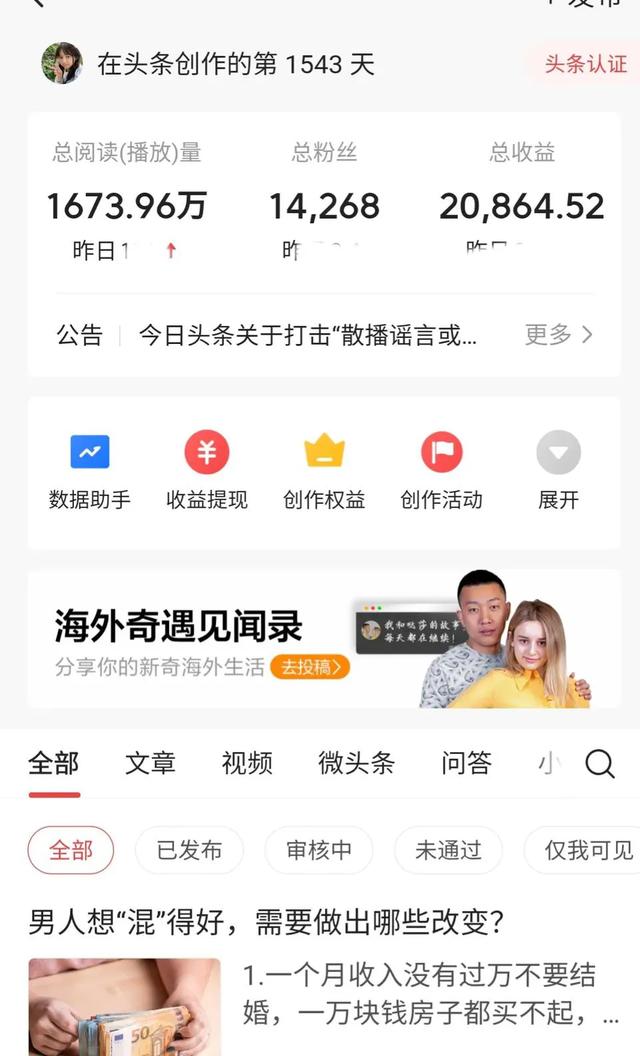Tap 更多 to view more announcements

point(558,335)
